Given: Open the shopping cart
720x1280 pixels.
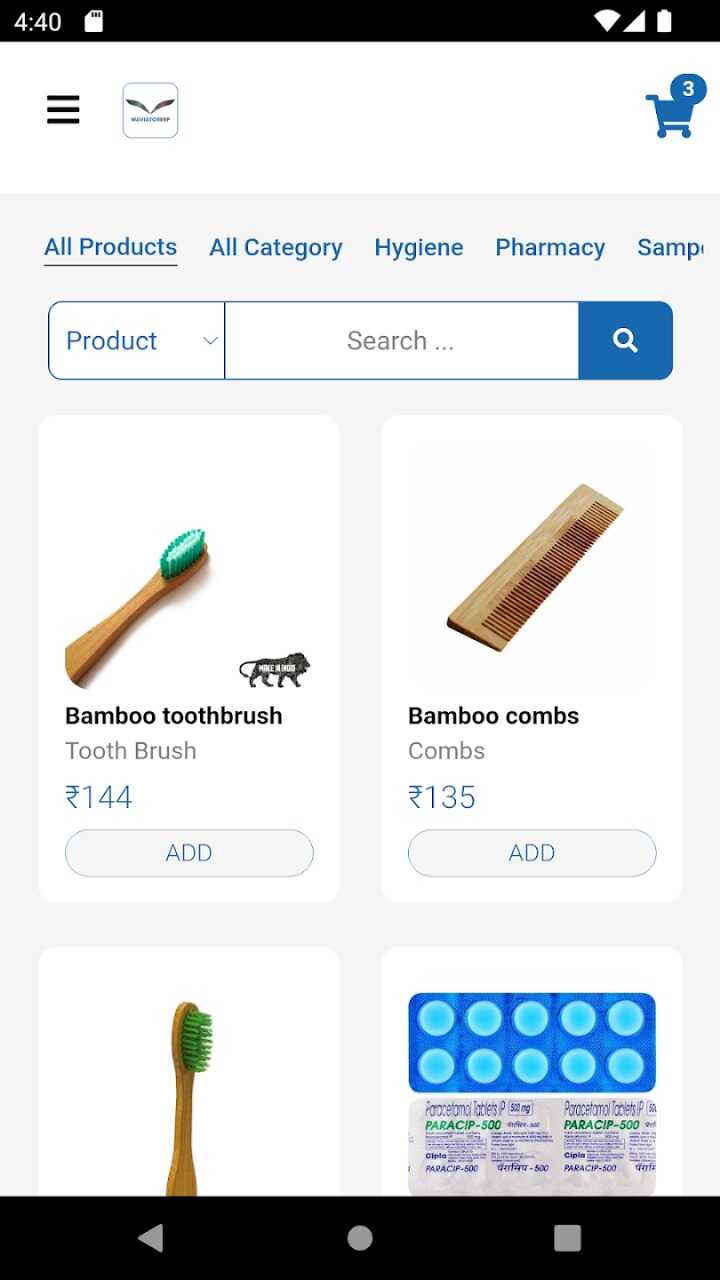Looking at the screenshot, I should click(x=672, y=113).
